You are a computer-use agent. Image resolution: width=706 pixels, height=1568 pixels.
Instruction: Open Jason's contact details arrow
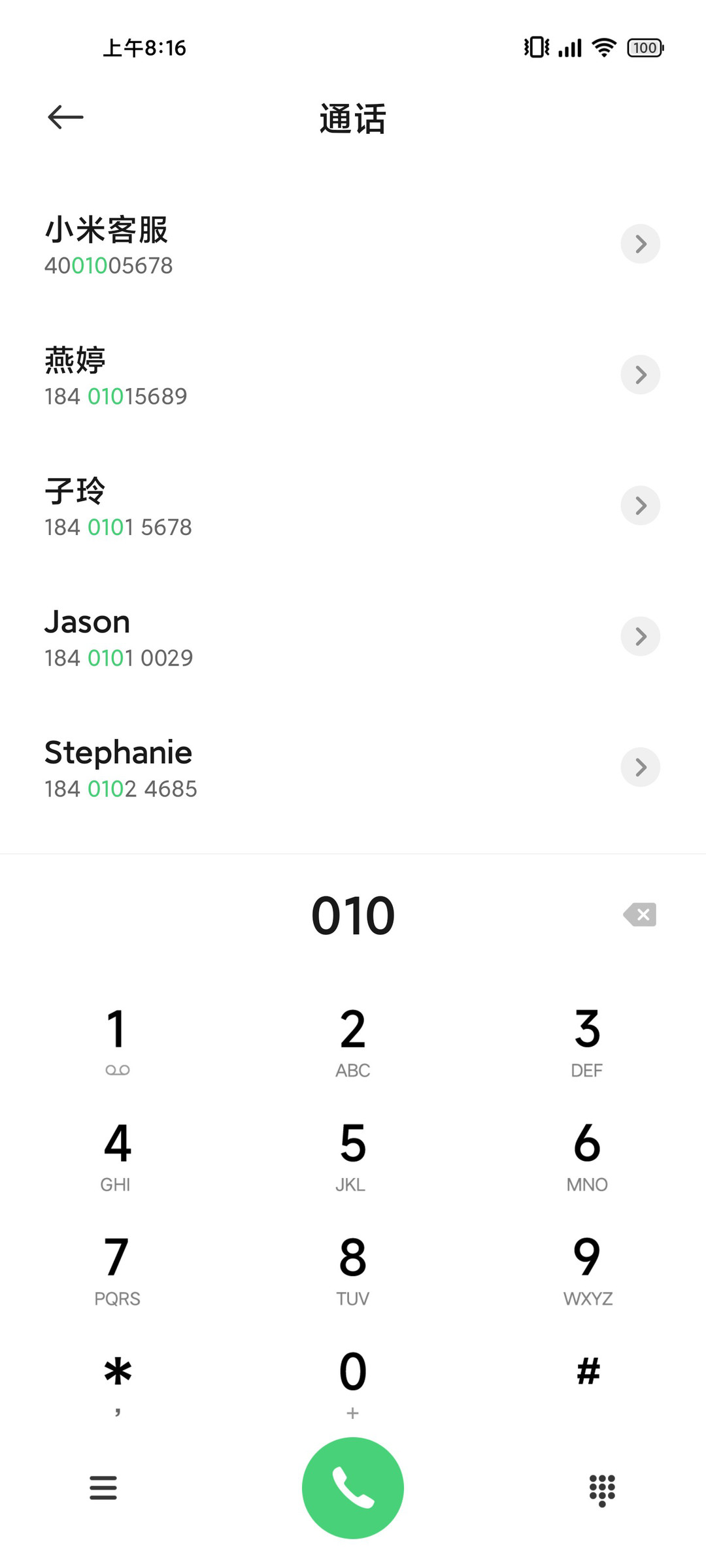(640, 636)
